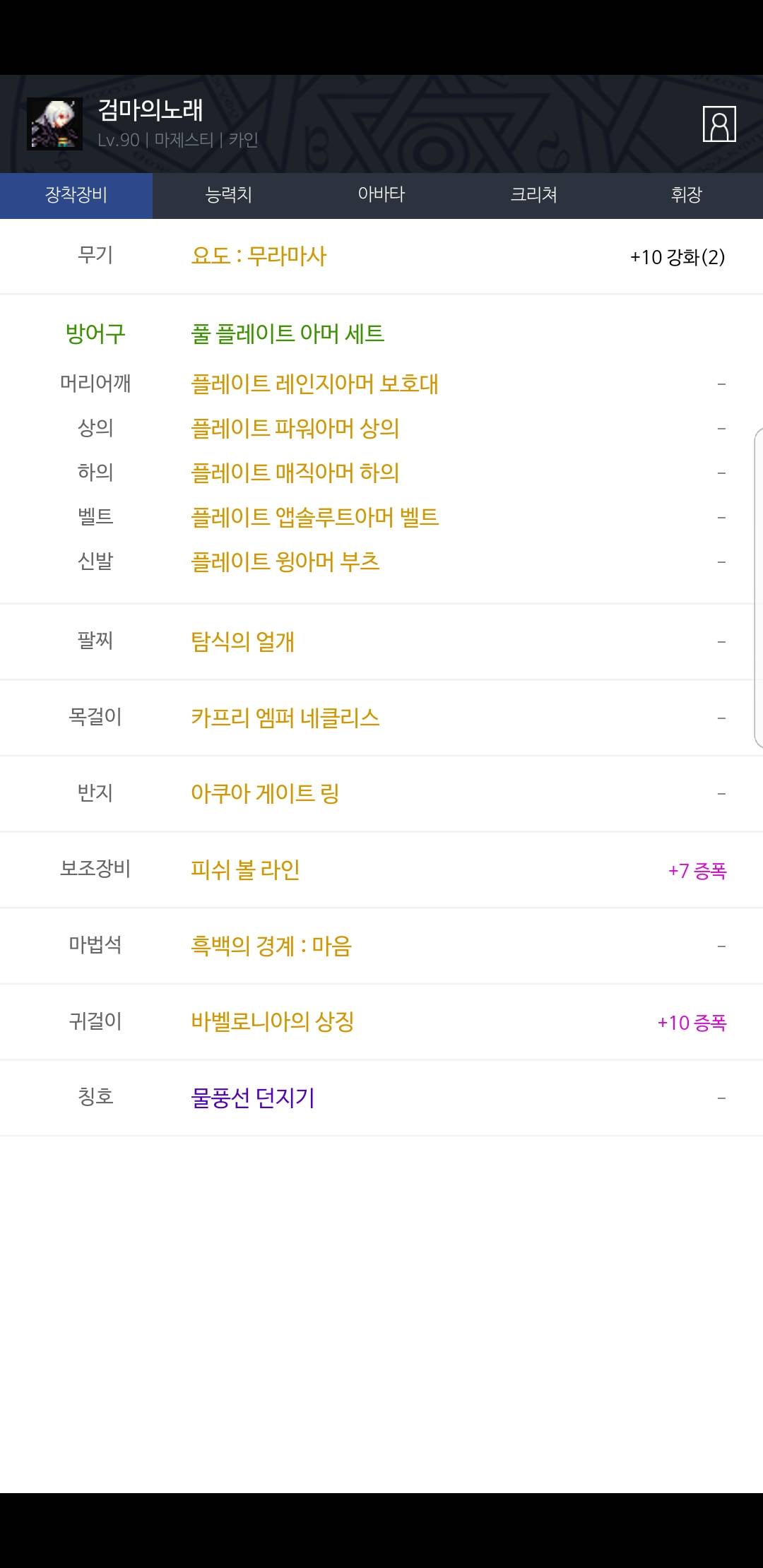Open weapon item 요도 : 무라마사
Viewport: 763px width, 1568px height.
point(259,256)
